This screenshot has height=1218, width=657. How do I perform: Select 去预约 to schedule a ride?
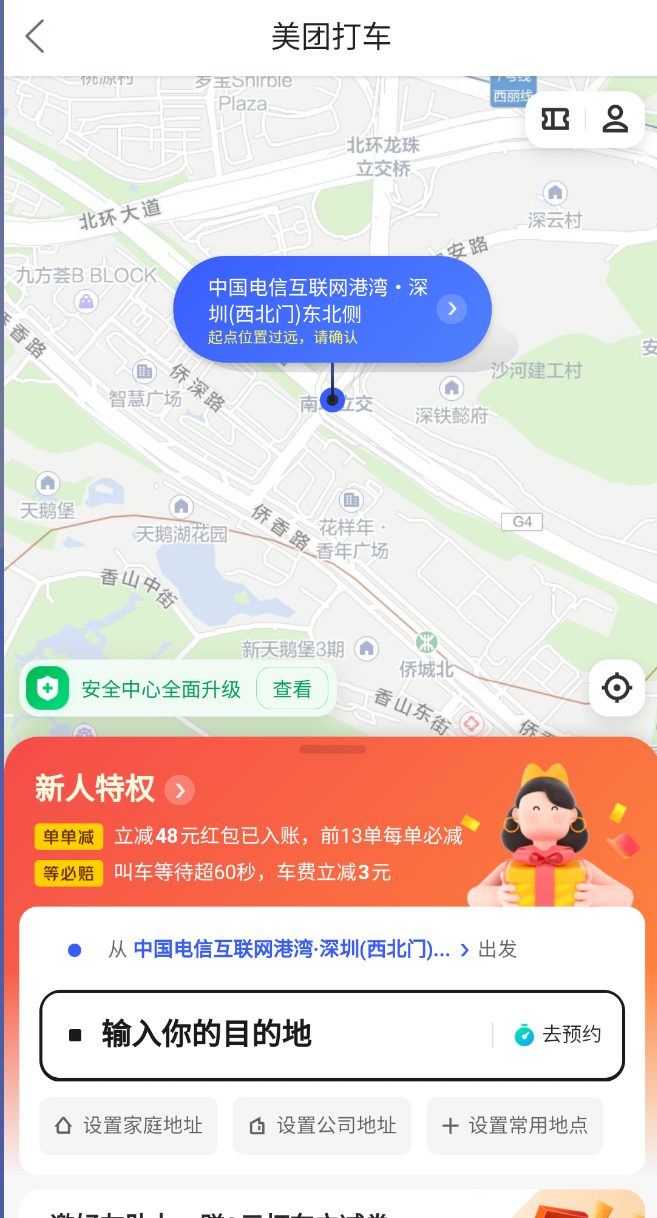558,1034
